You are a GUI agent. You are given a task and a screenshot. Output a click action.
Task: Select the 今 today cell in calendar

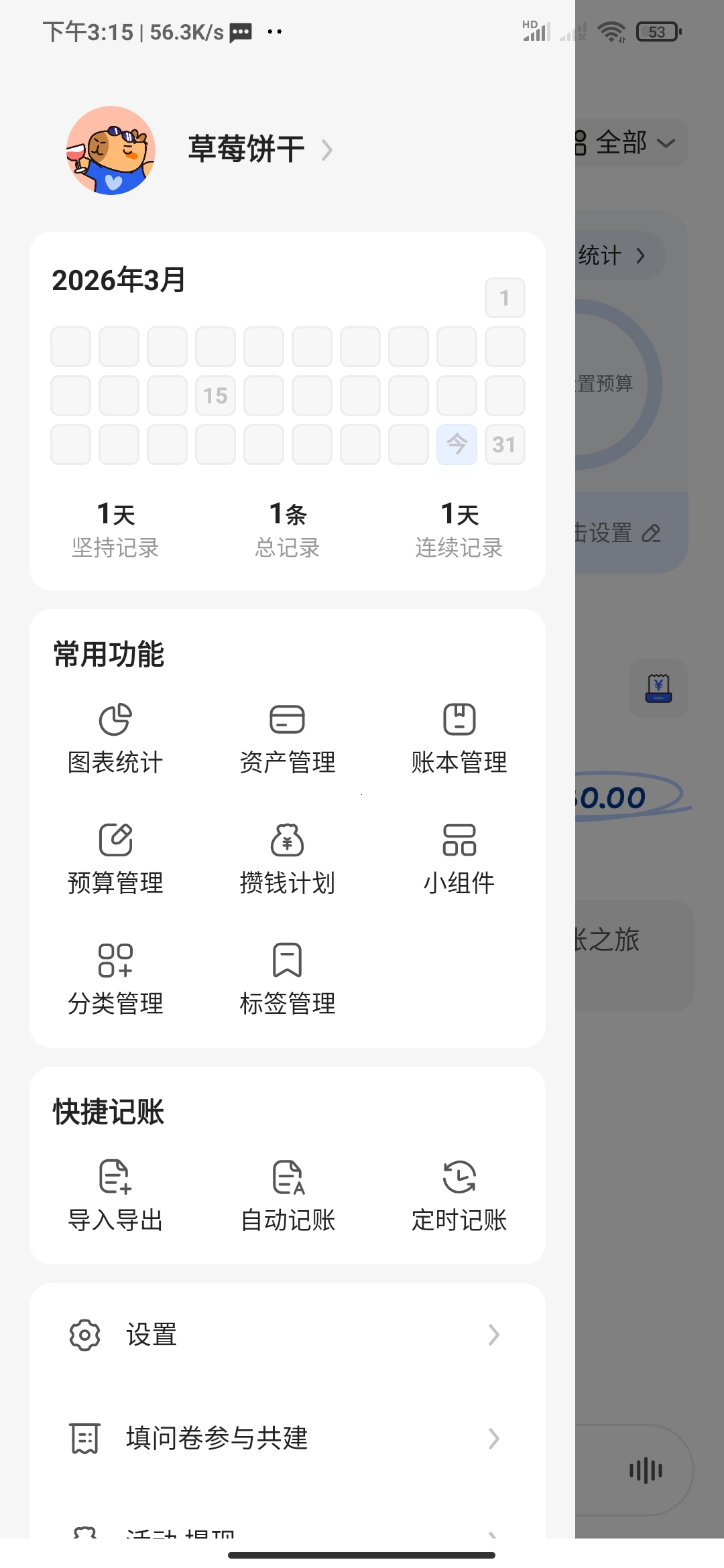coord(457,444)
